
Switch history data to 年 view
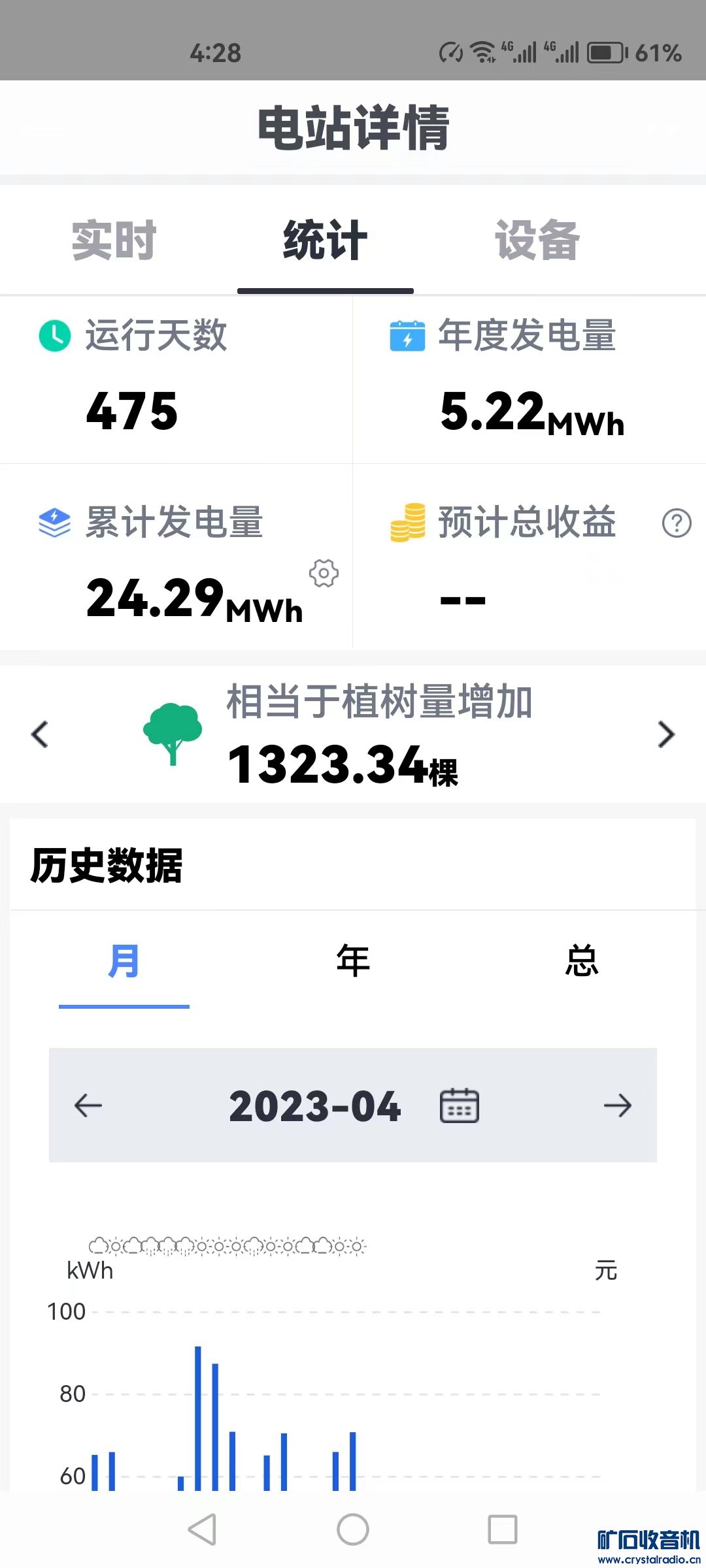(353, 962)
